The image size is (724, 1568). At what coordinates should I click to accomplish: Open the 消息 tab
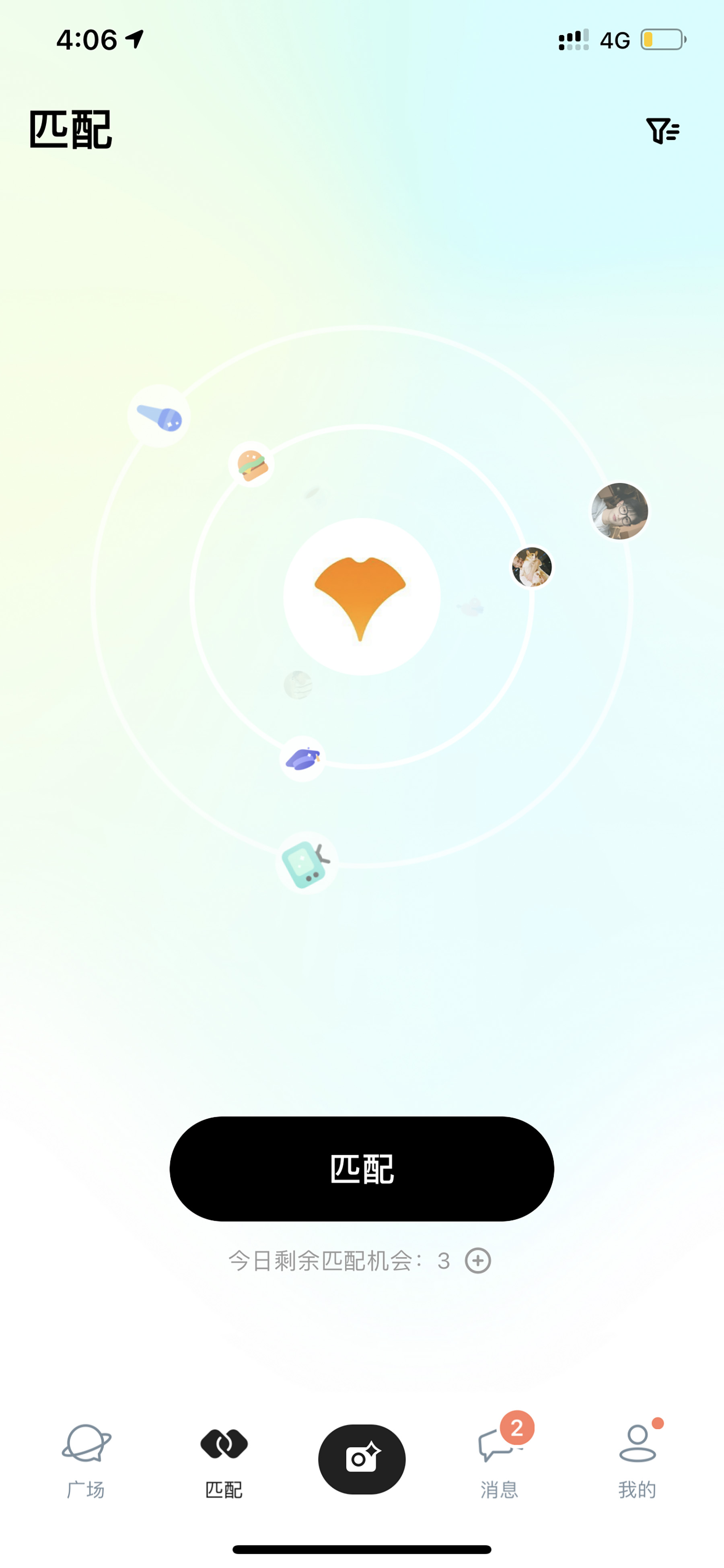coord(499,1460)
